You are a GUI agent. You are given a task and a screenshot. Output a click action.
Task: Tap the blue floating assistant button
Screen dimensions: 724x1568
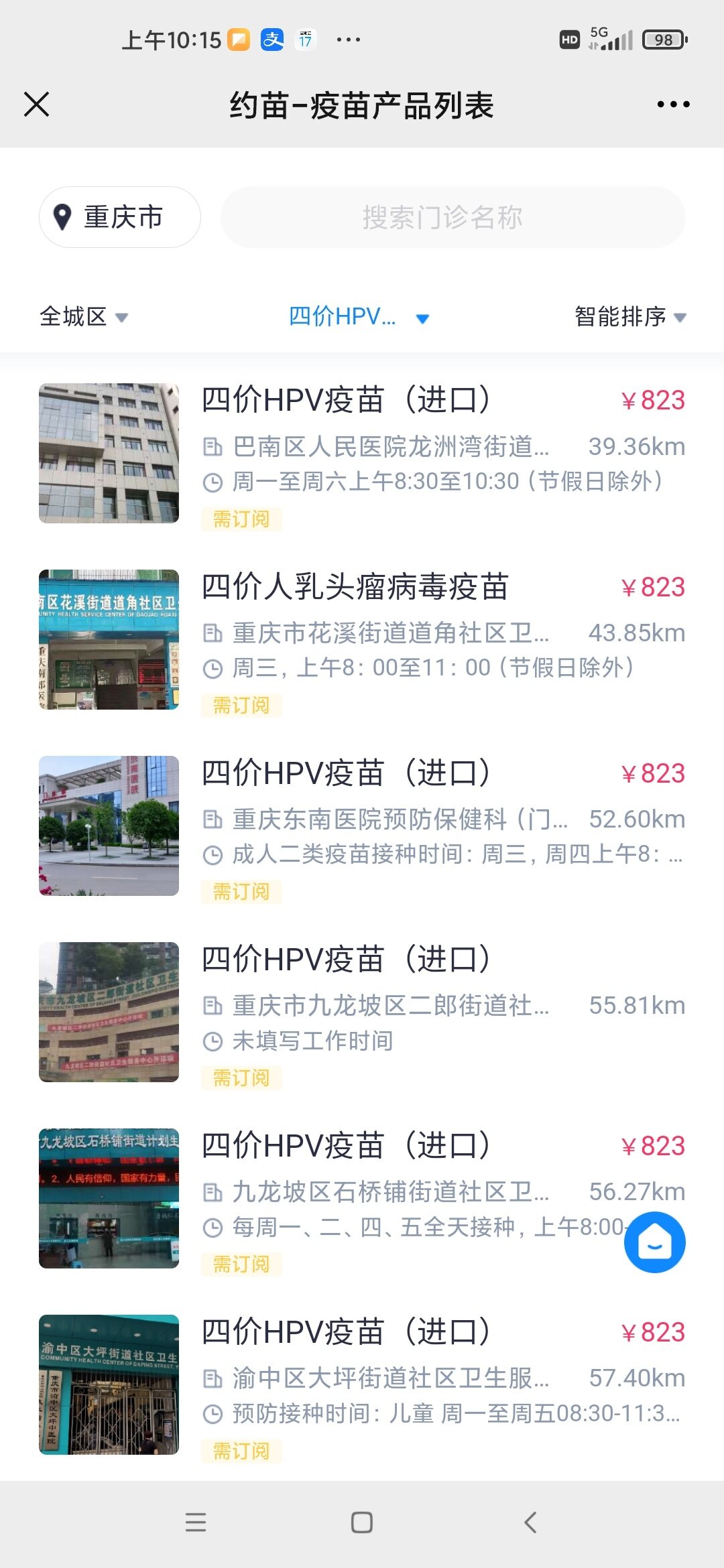click(x=654, y=1242)
